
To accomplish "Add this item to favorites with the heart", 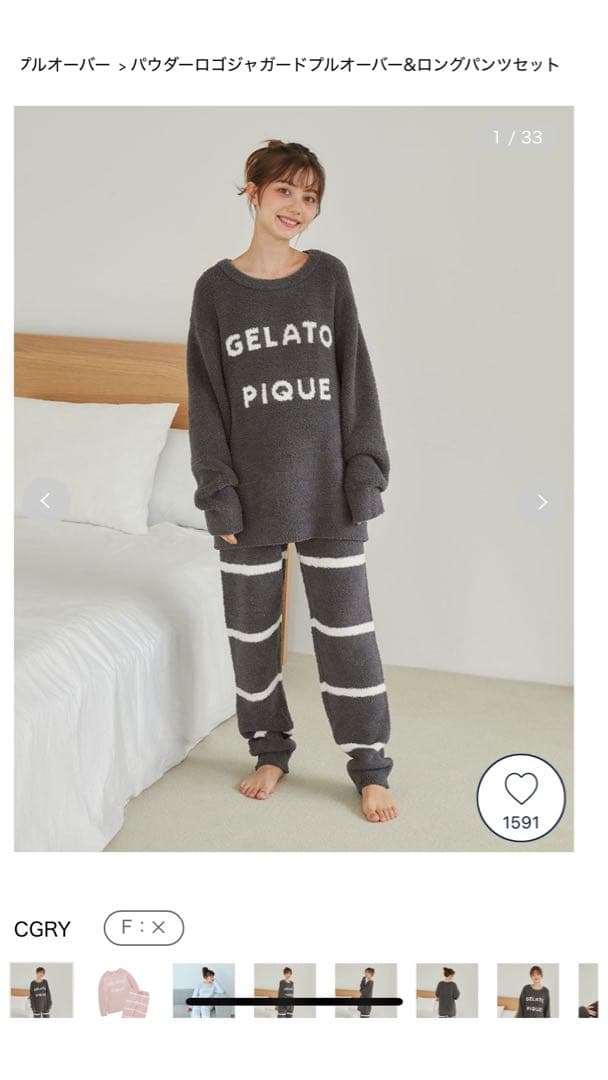I will (x=521, y=798).
